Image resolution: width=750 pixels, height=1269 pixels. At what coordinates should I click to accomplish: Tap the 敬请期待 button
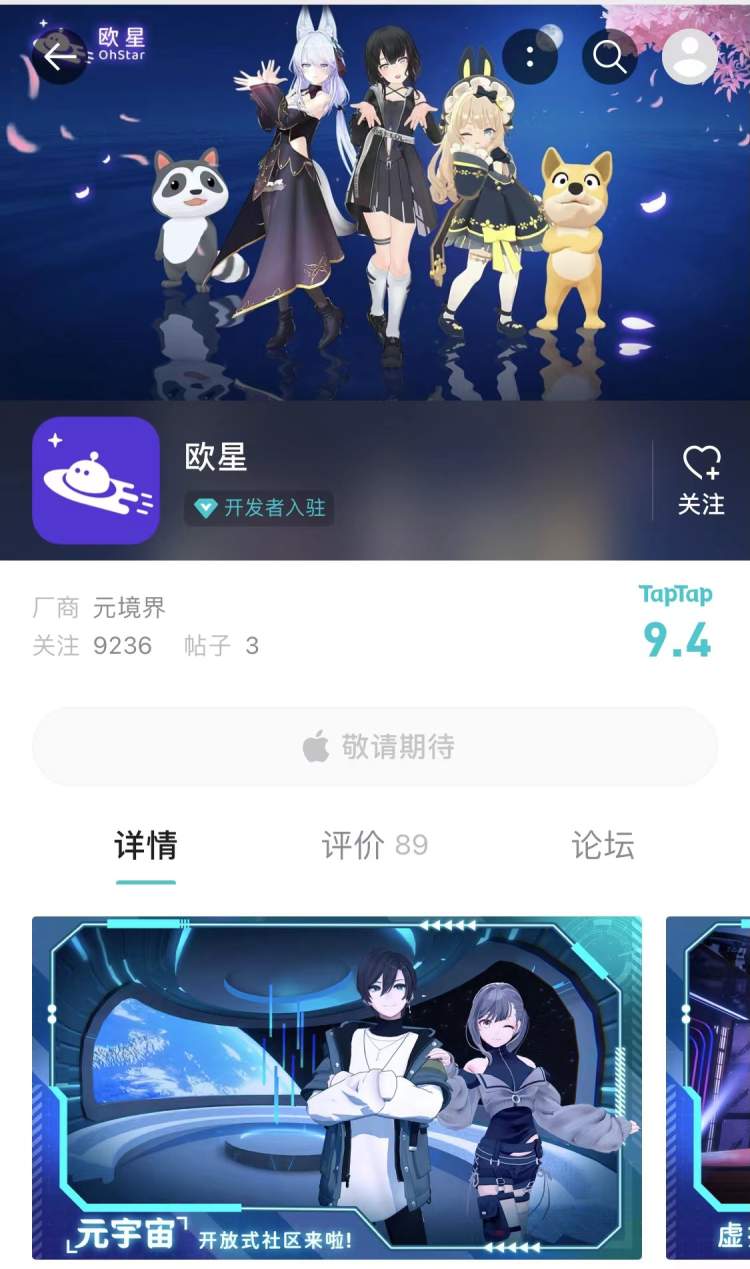click(375, 747)
